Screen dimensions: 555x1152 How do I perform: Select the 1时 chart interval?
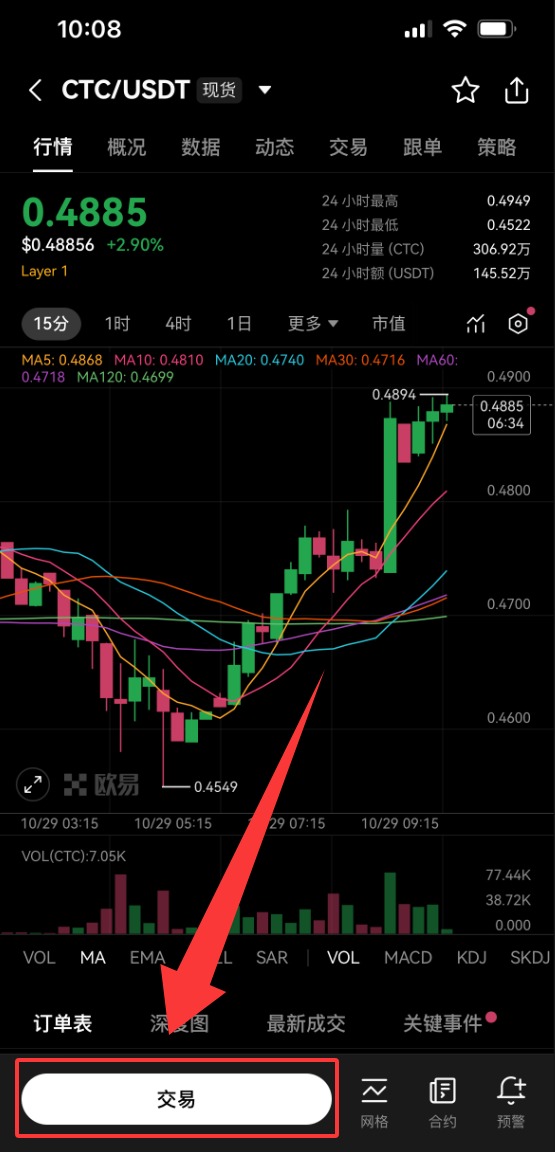point(118,323)
